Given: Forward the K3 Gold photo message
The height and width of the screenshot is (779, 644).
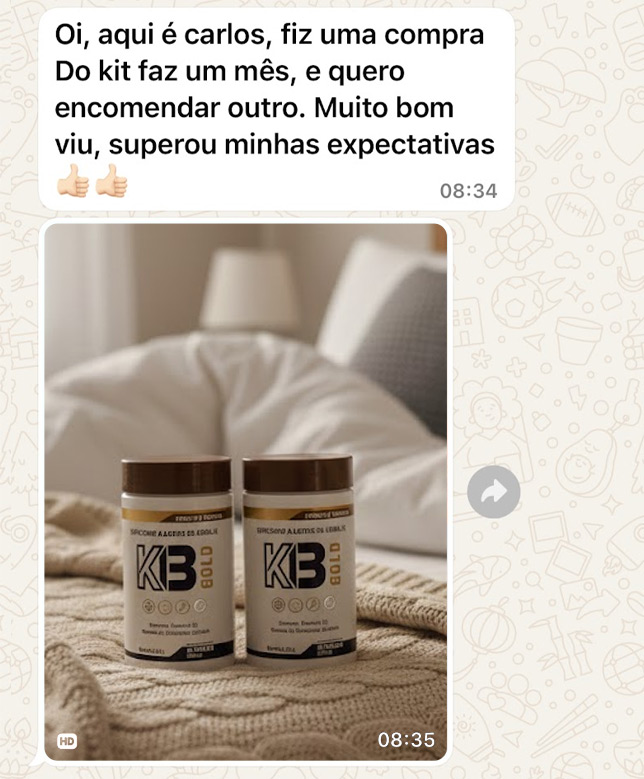Looking at the screenshot, I should tap(494, 492).
